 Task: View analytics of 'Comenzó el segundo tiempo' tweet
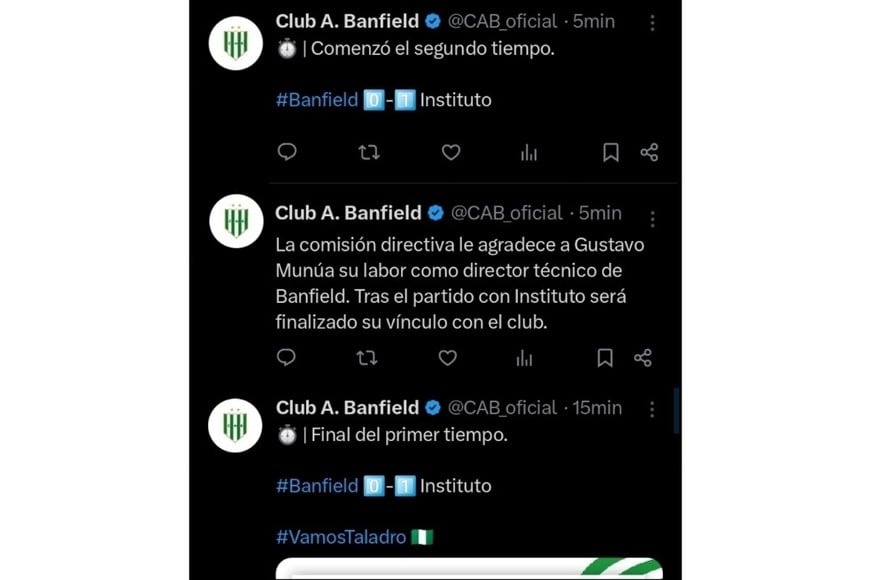coord(529,152)
